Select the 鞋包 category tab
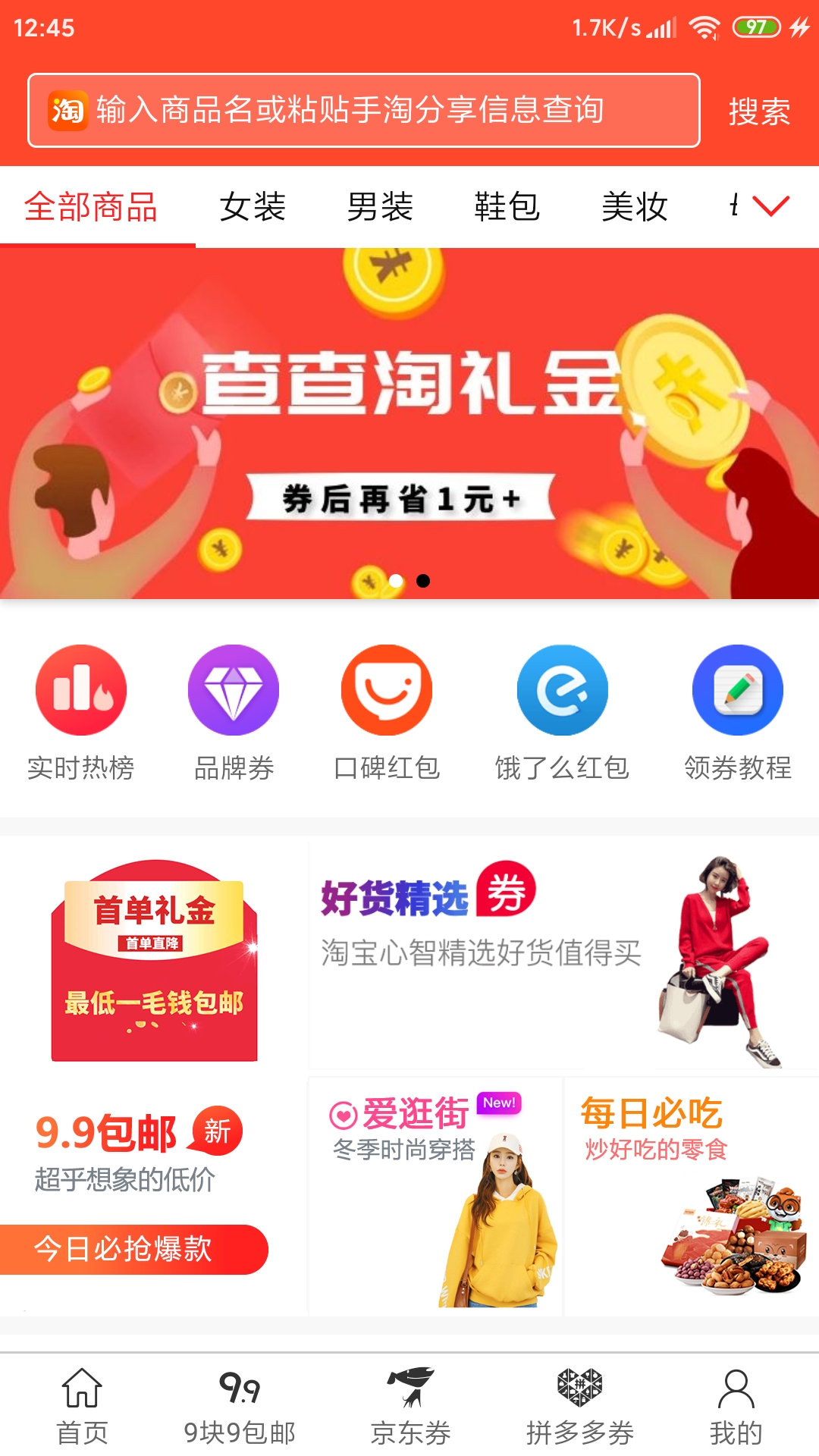Viewport: 819px width, 1456px height. click(x=507, y=206)
